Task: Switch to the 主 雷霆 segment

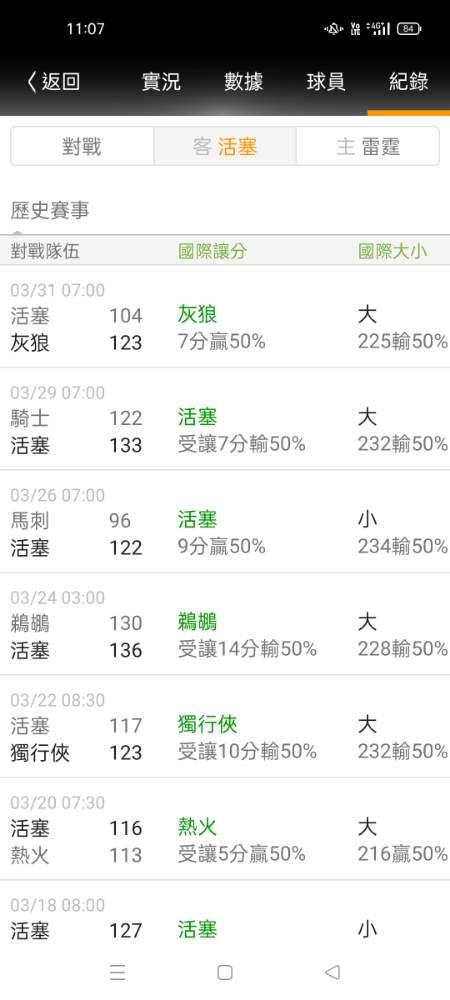Action: [x=368, y=146]
